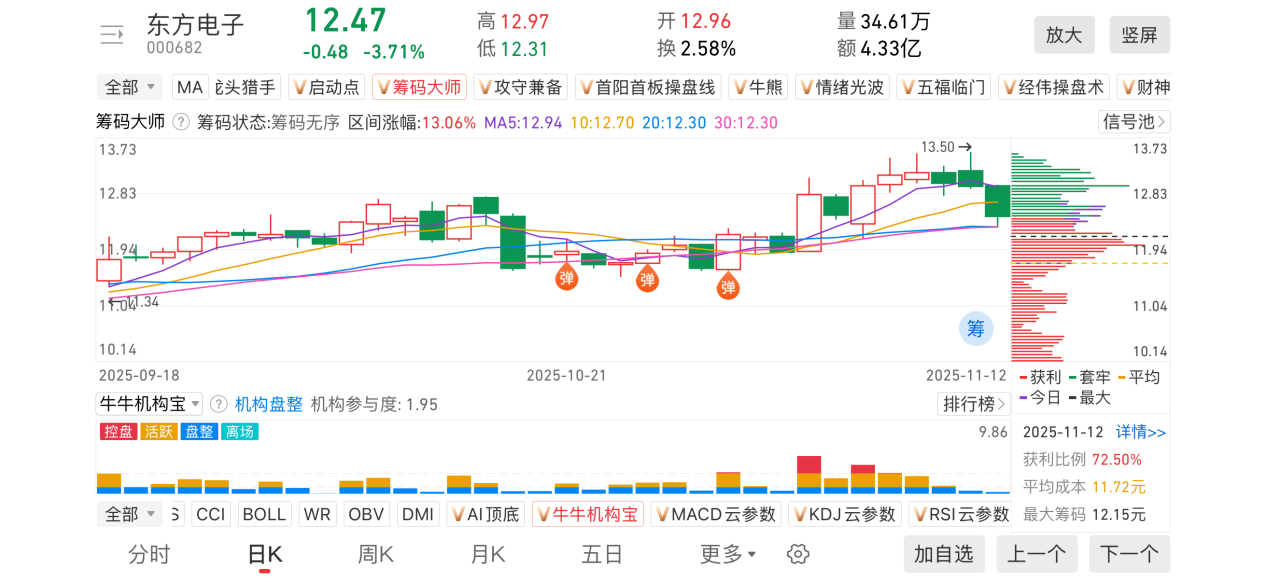1266x582 pixels.
Task: Tap the round 筹 chip button
Action: pos(976,327)
